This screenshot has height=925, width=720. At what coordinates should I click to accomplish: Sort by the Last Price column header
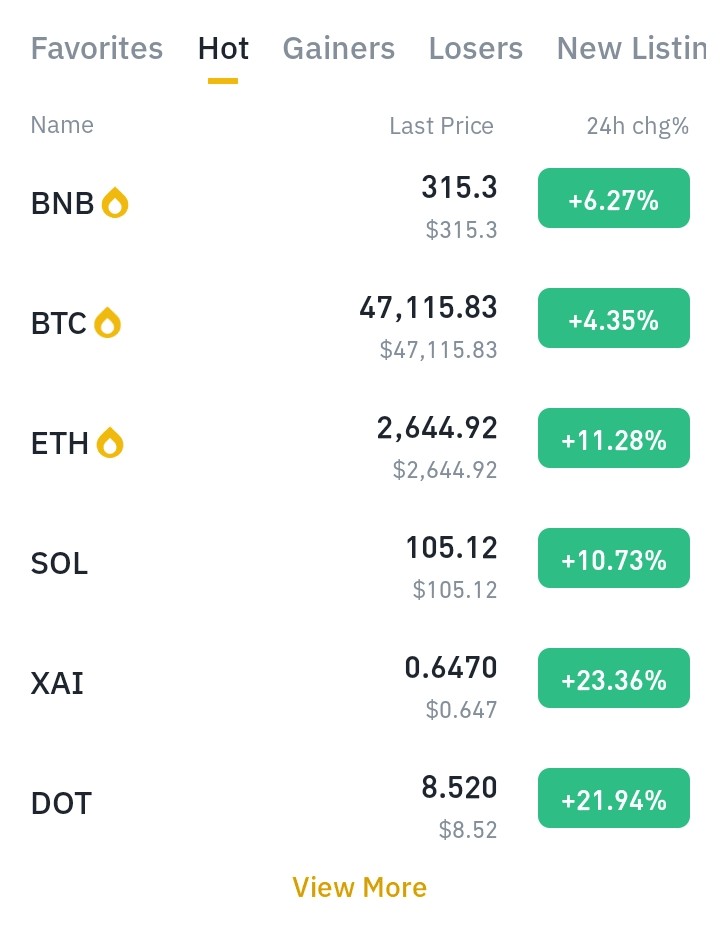(440, 125)
